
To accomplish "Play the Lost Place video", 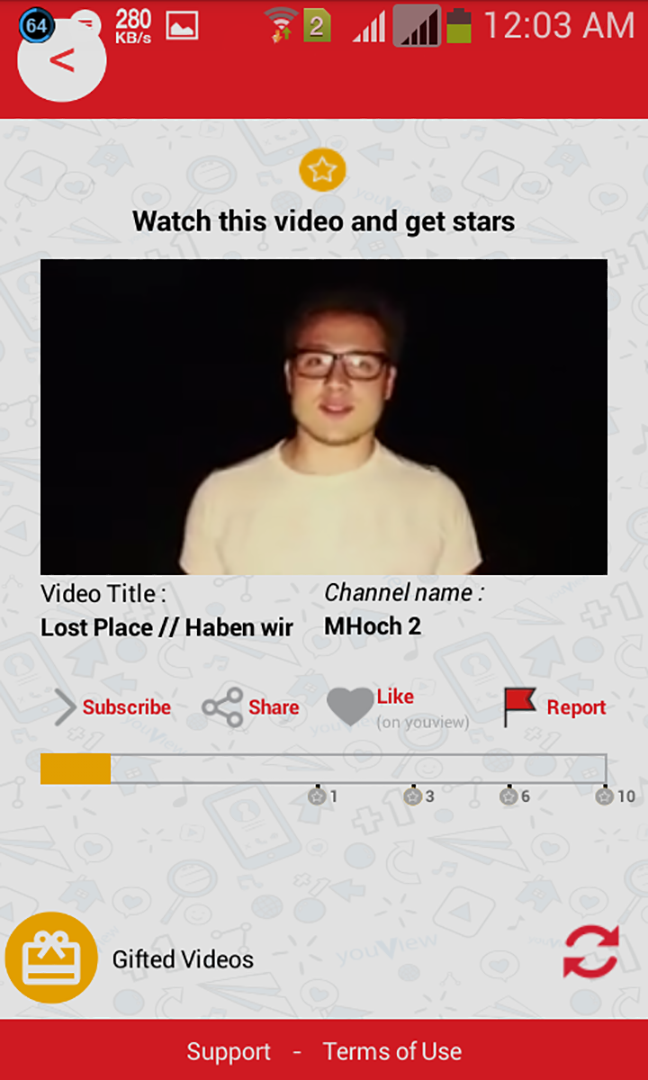I will (x=323, y=417).
